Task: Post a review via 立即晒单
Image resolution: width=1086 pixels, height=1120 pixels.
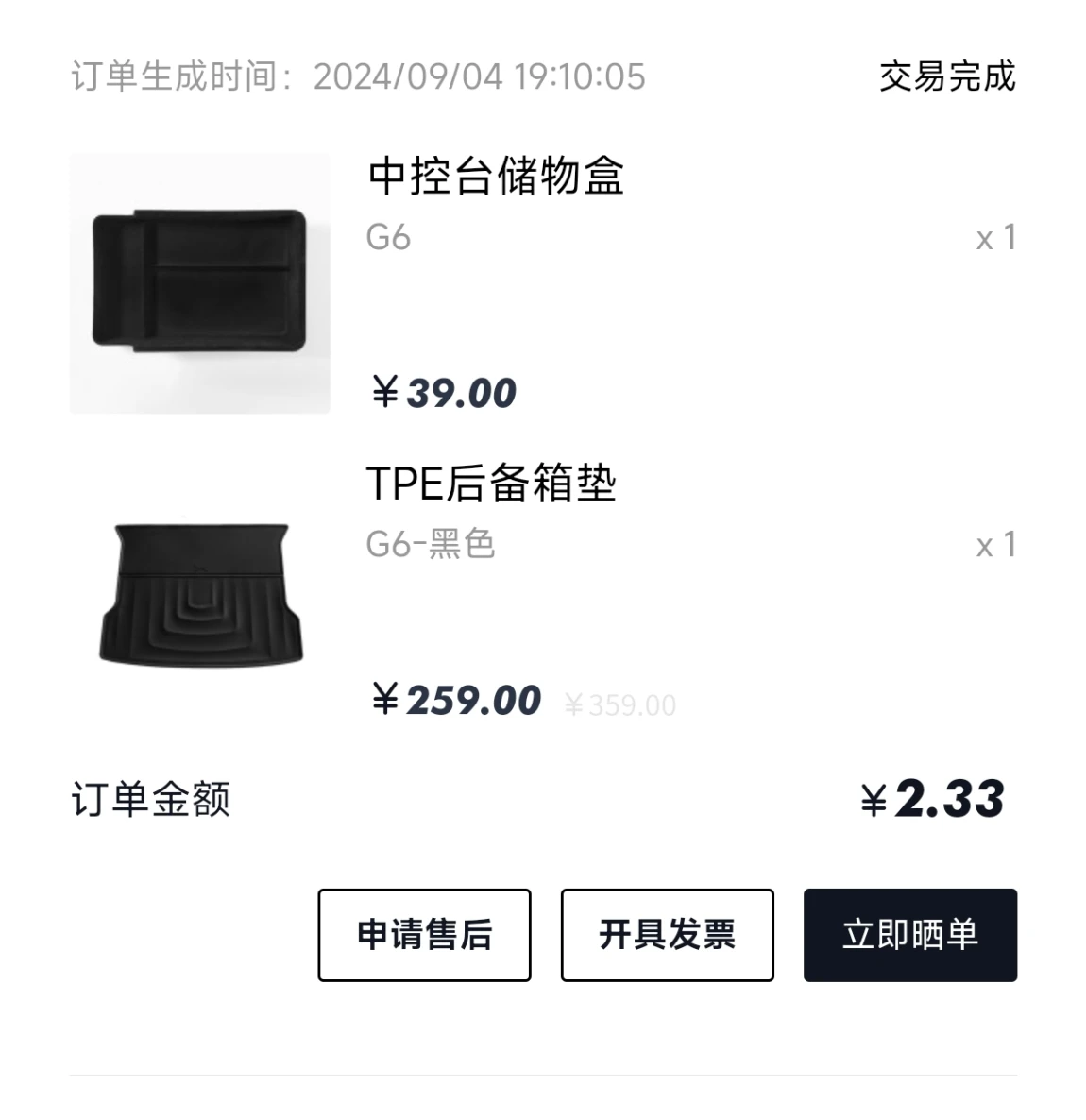Action: 910,935
